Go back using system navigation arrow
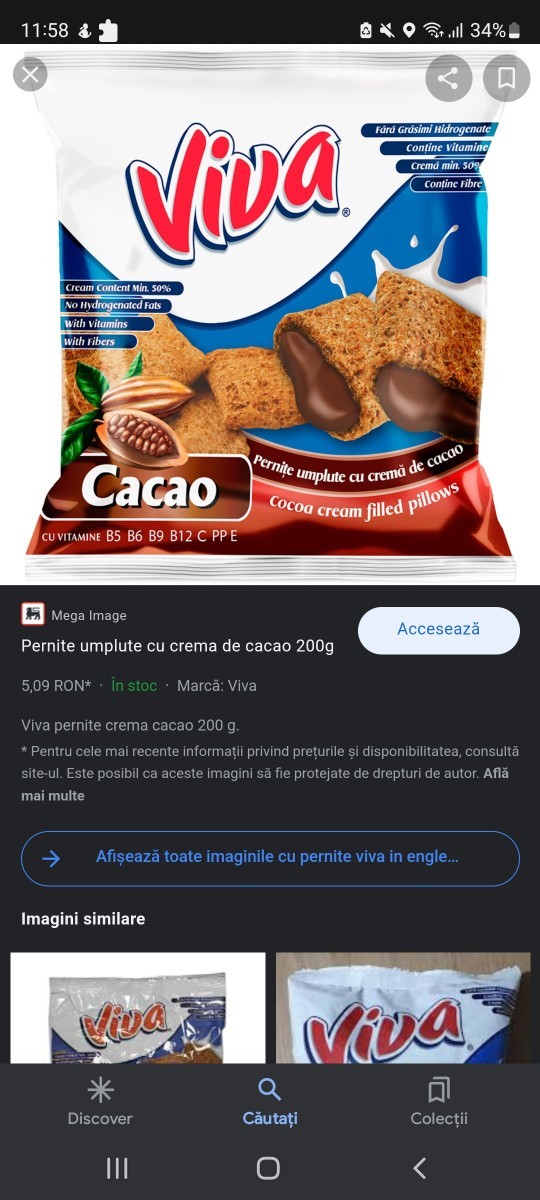 420,1168
